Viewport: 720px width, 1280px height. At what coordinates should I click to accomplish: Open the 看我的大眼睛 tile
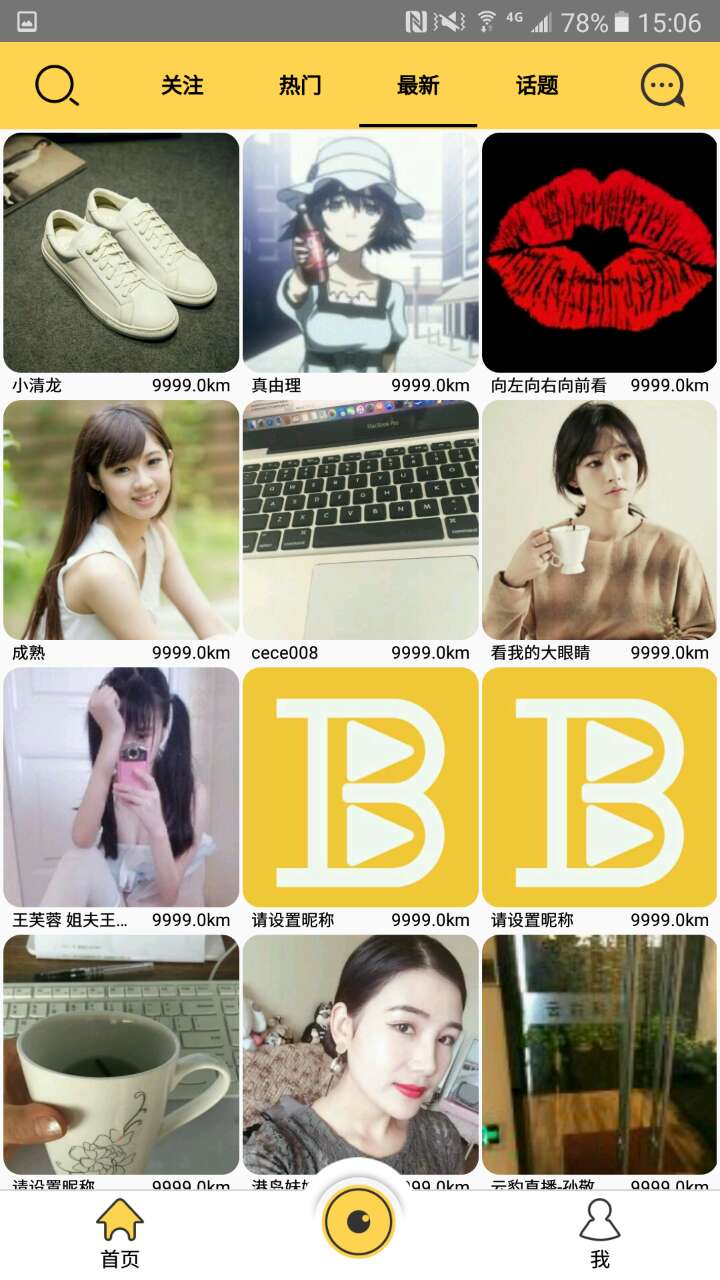599,520
